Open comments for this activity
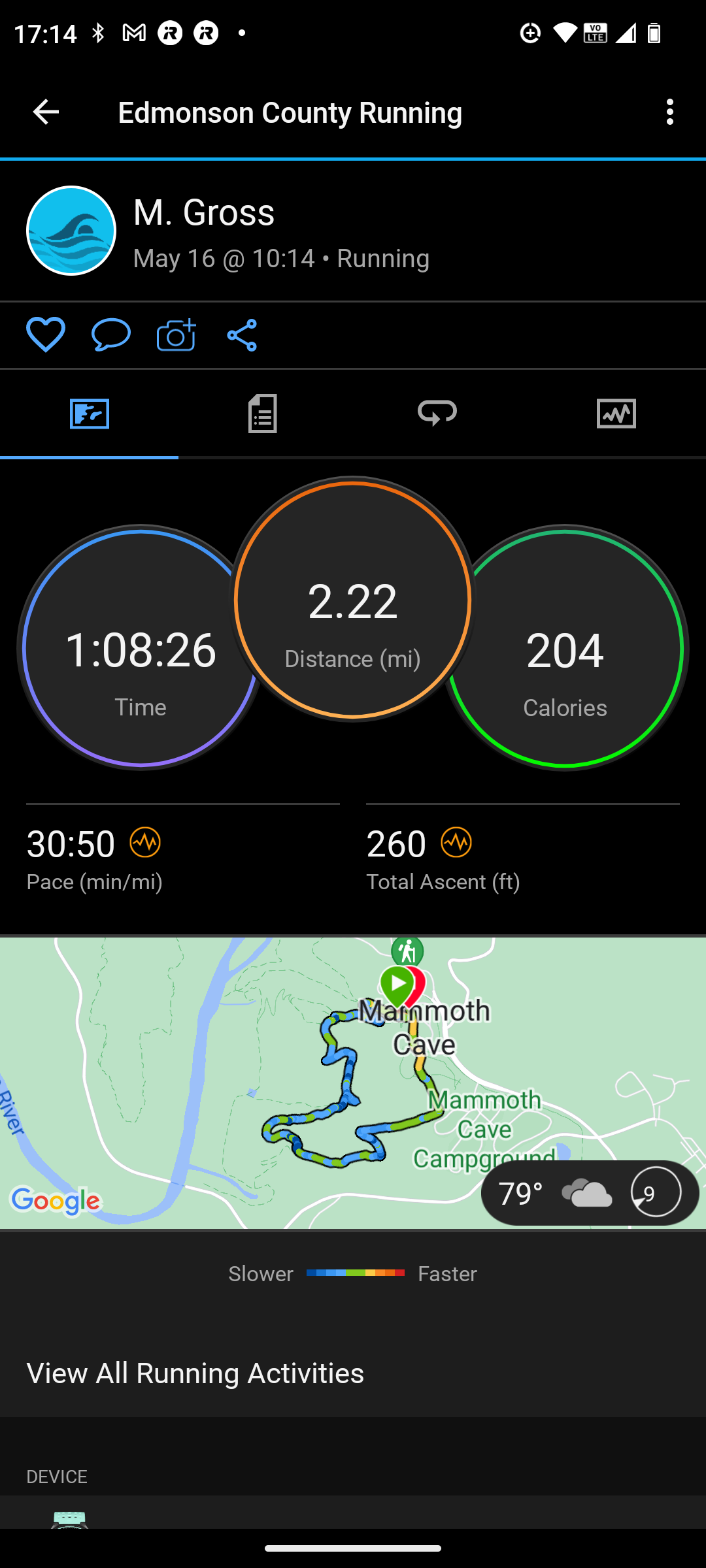The height and width of the screenshot is (1568, 706). pos(111,335)
